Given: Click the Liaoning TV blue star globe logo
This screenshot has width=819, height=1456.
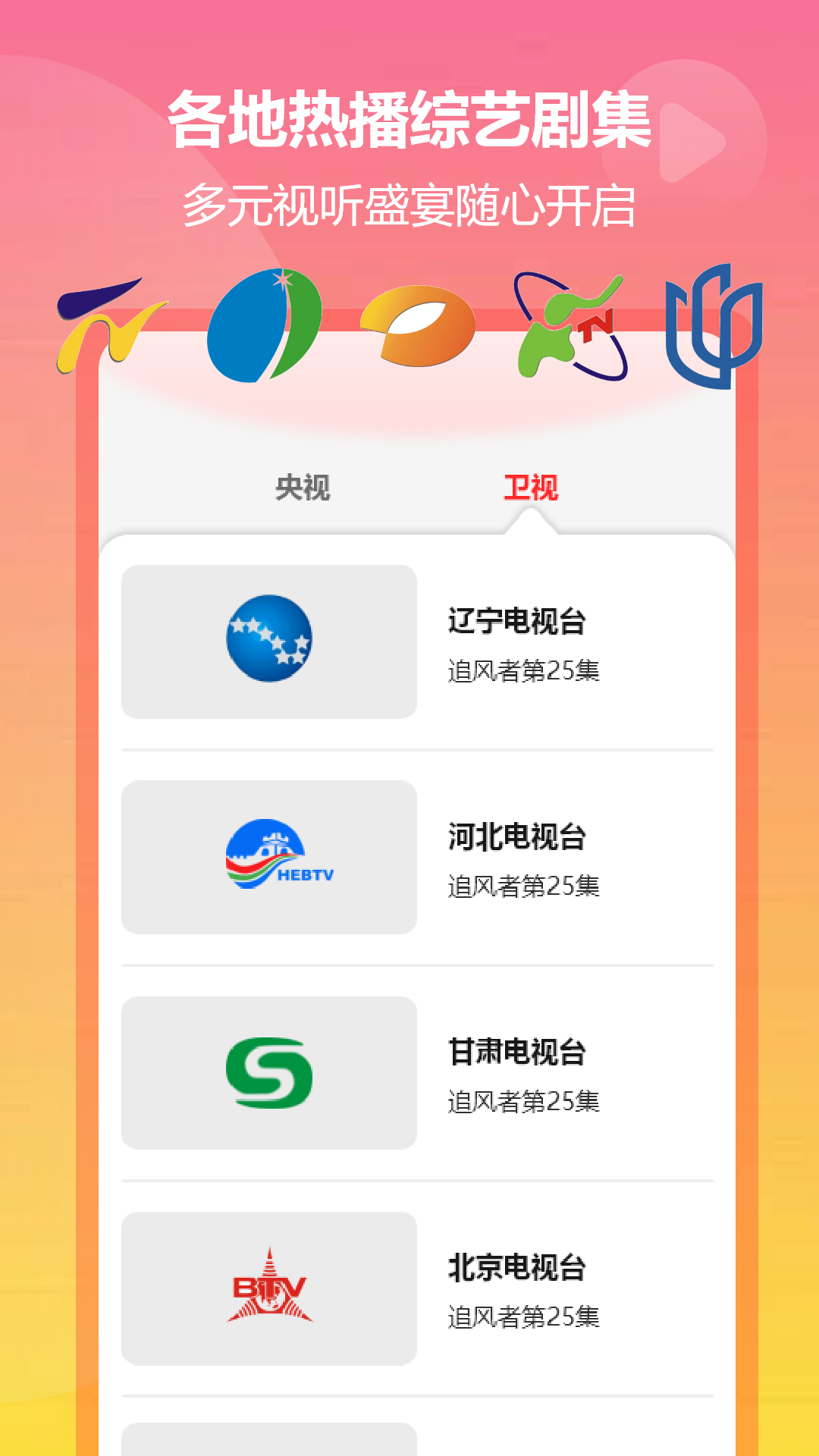Looking at the screenshot, I should (269, 639).
